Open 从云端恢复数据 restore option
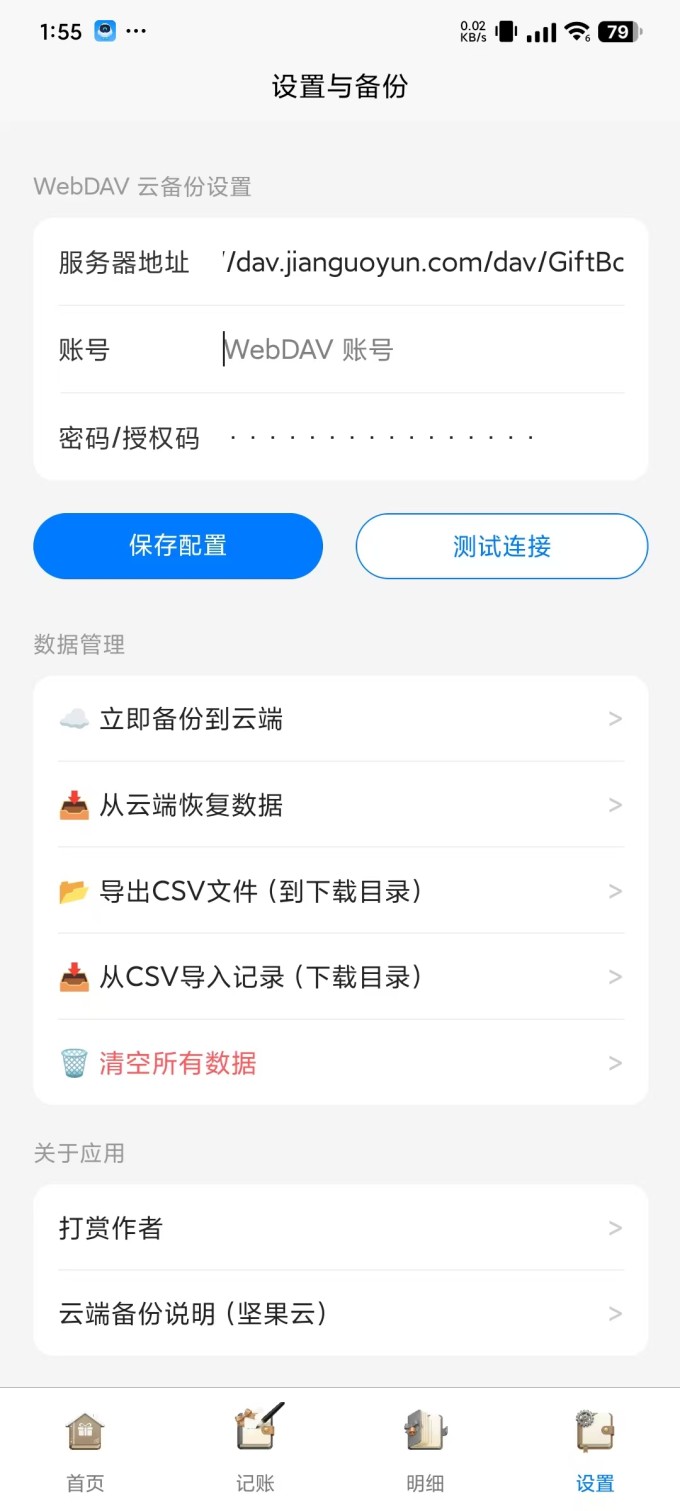680x1511 pixels. (340, 805)
